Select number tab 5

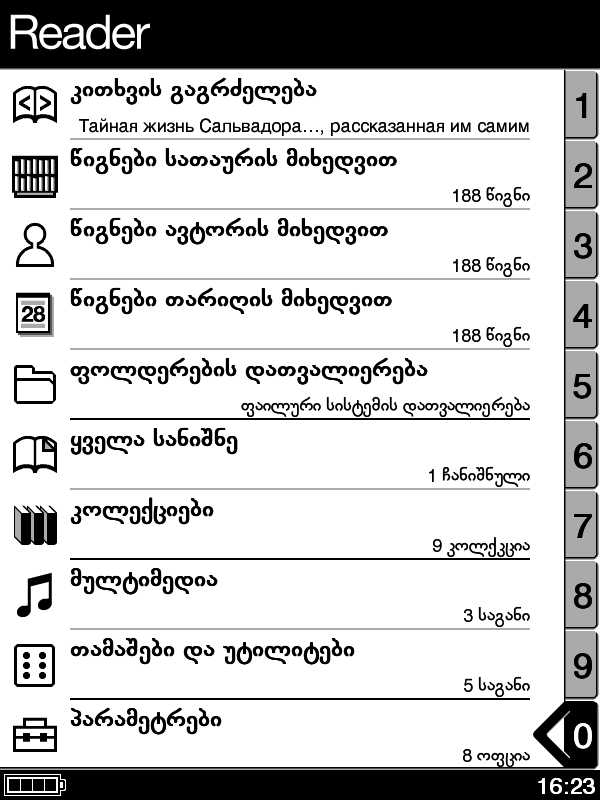point(582,385)
